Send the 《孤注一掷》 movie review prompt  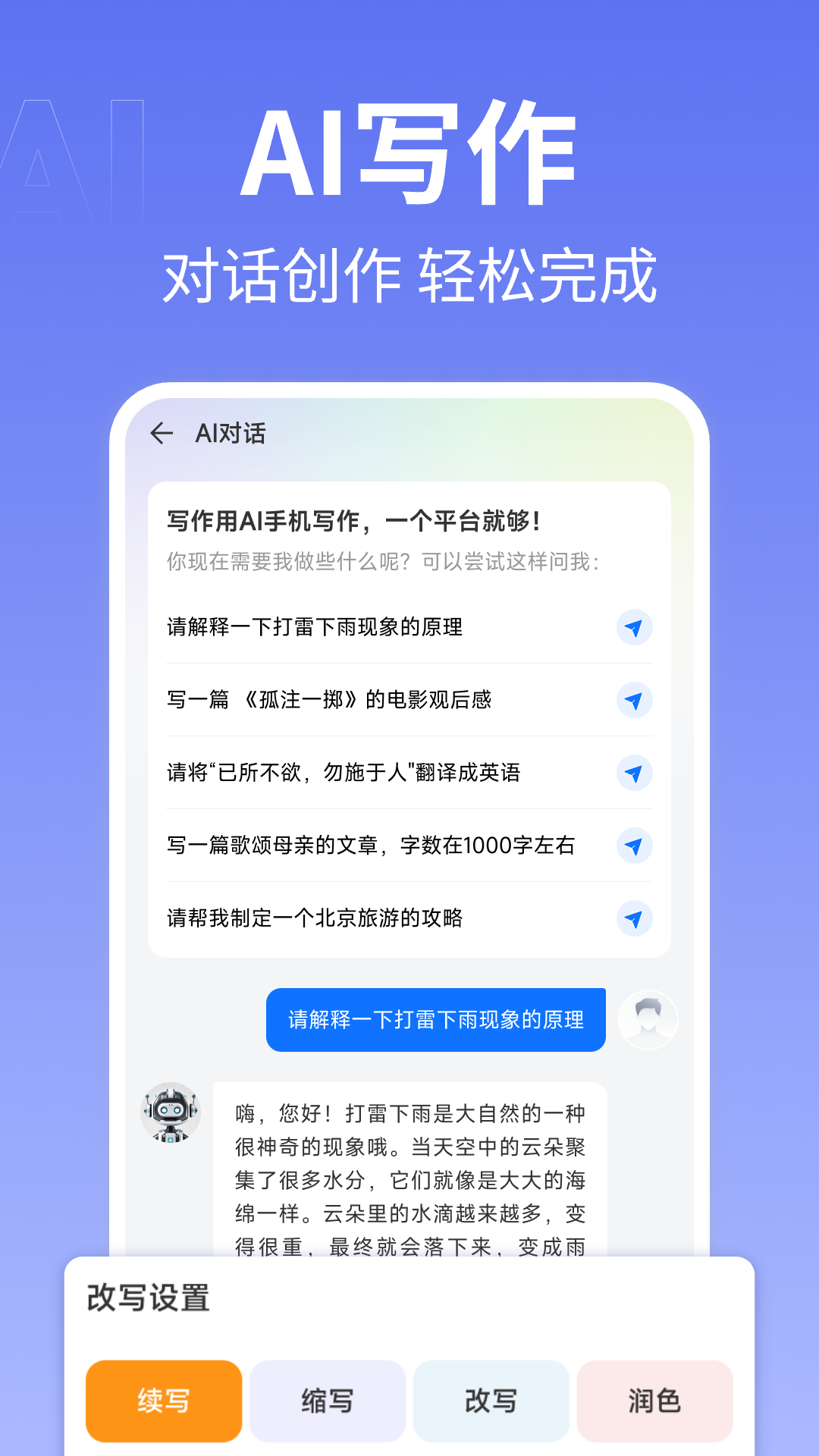[x=634, y=701]
